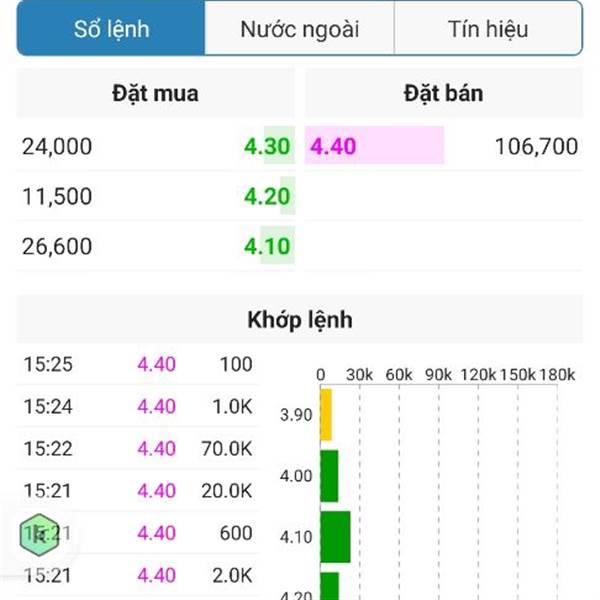Open the Nước ngoài tab

click(x=299, y=29)
